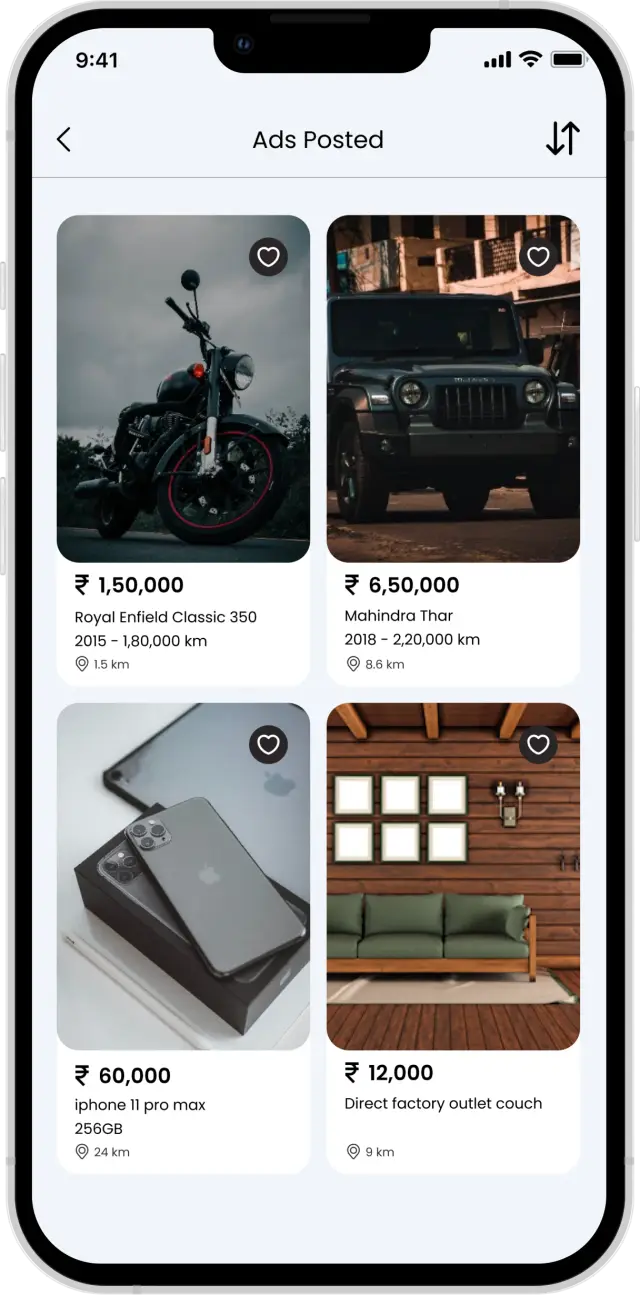Save the Direct factory outlet couch ad
The image size is (640, 1295).
click(x=538, y=744)
